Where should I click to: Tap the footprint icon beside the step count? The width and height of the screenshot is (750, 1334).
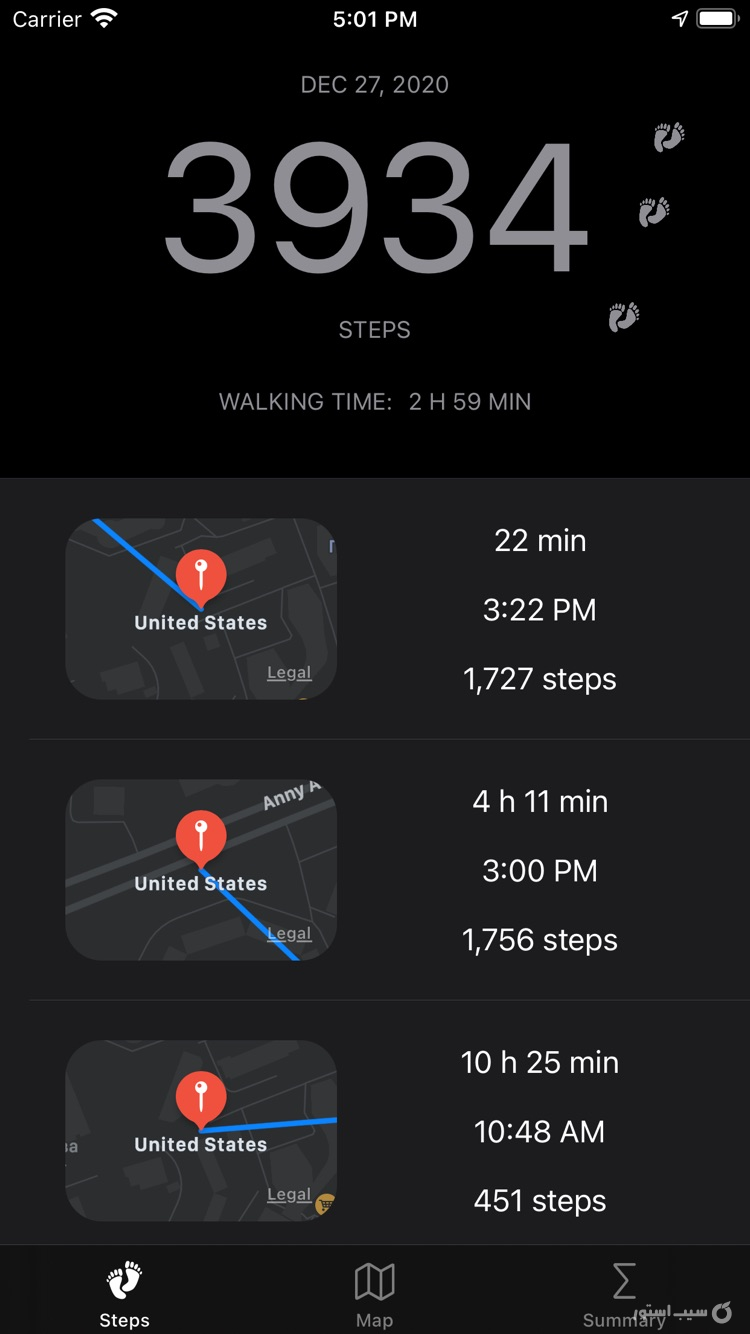click(x=667, y=135)
